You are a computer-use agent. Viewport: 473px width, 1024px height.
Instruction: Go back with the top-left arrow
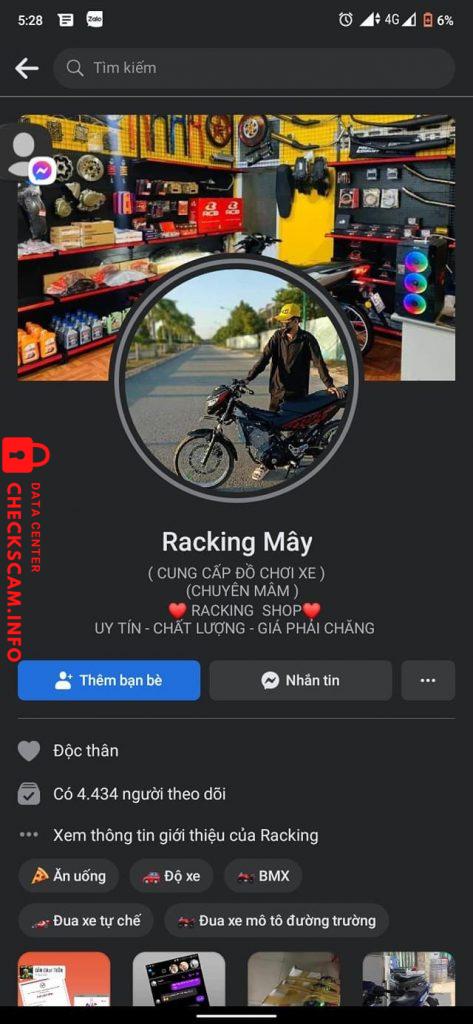[27, 68]
